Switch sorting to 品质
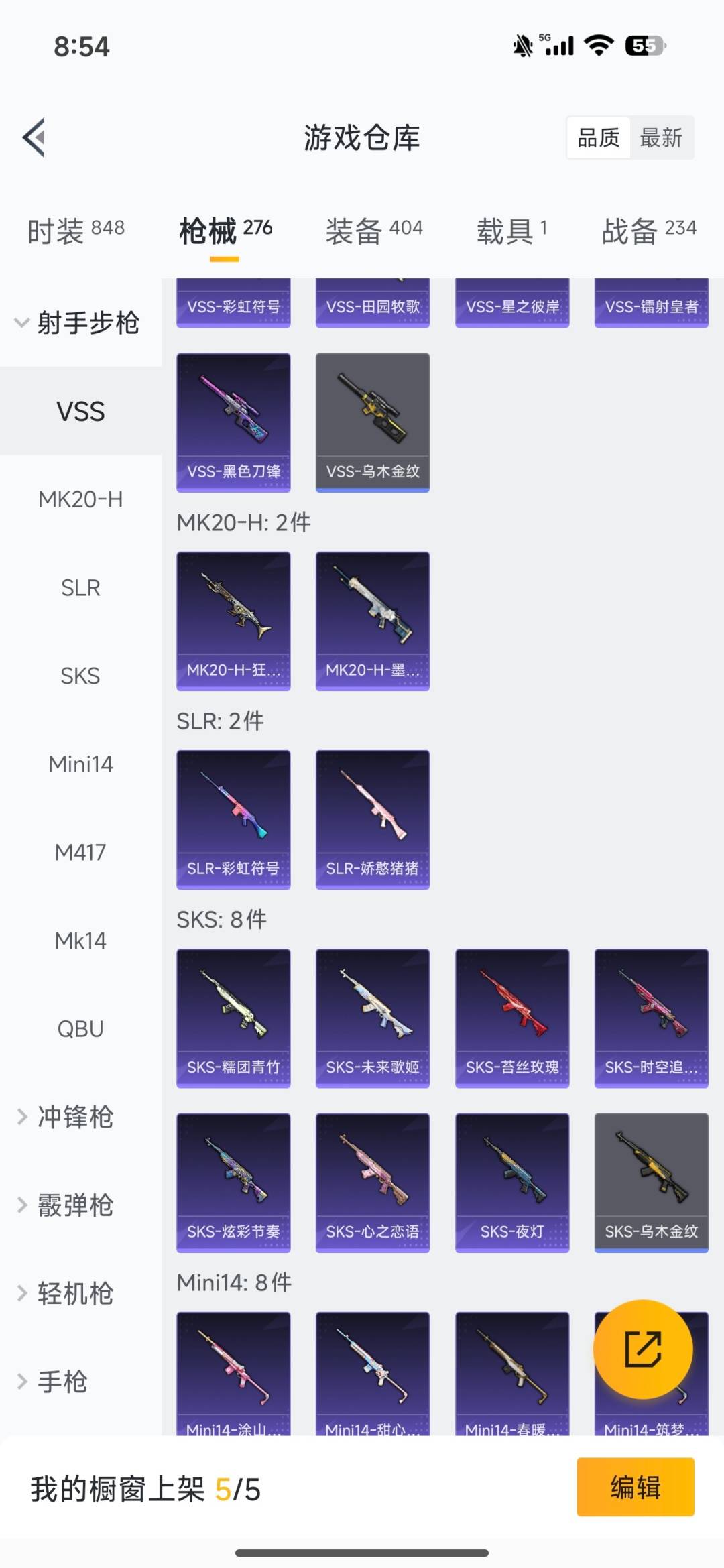Image resolution: width=724 pixels, height=1568 pixels. coord(599,137)
